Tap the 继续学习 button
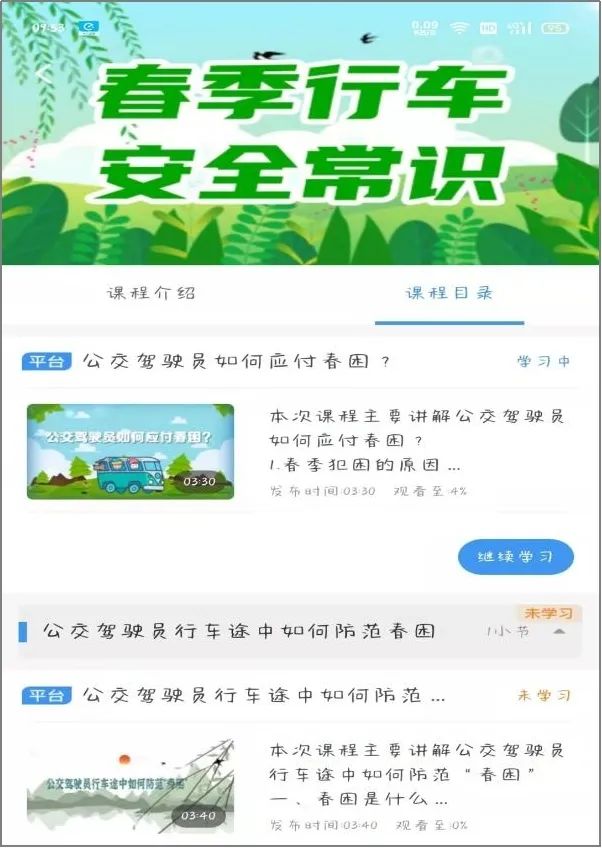 (516, 557)
